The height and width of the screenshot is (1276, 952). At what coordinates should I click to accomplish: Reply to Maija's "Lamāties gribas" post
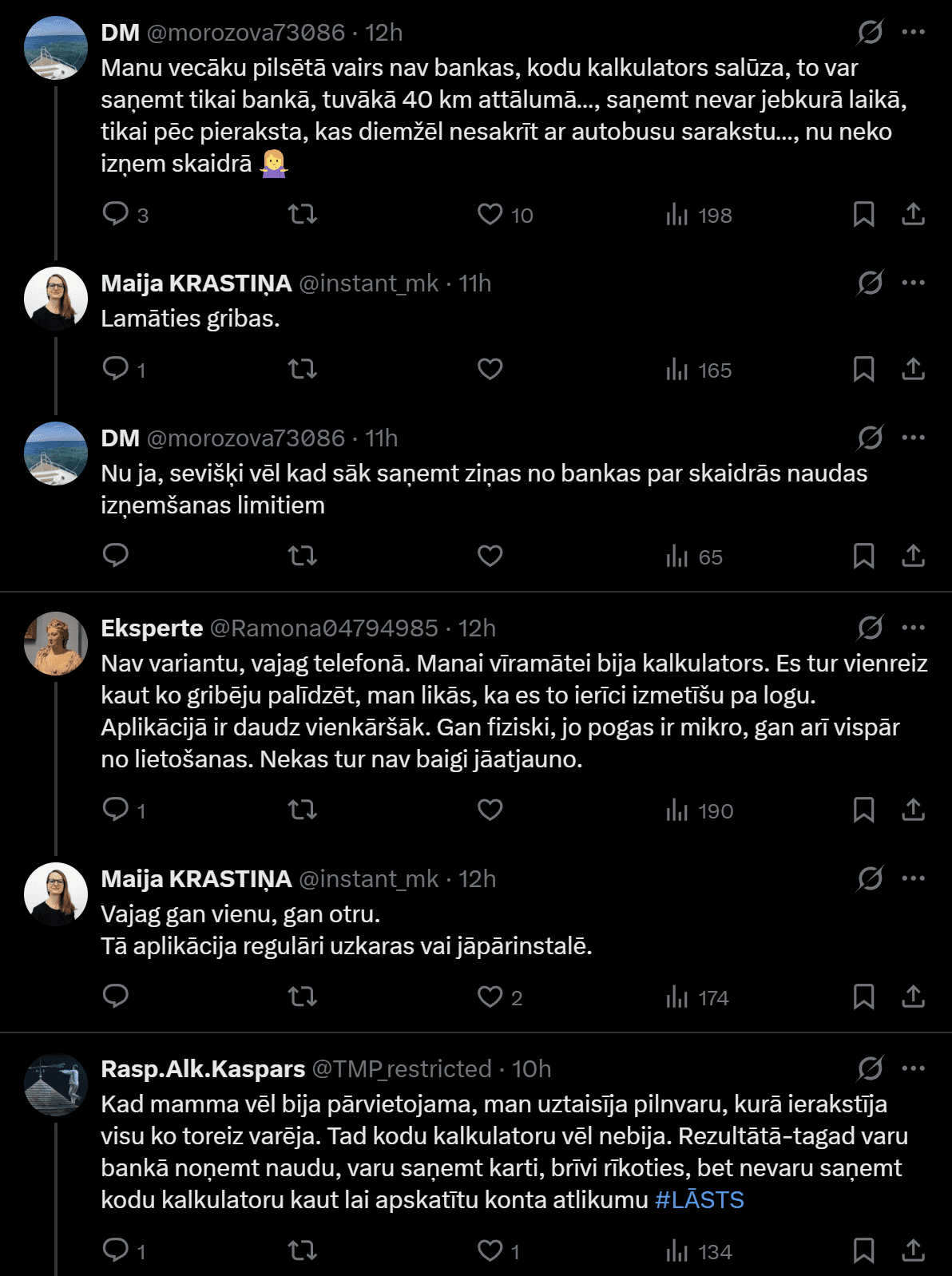[x=116, y=369]
